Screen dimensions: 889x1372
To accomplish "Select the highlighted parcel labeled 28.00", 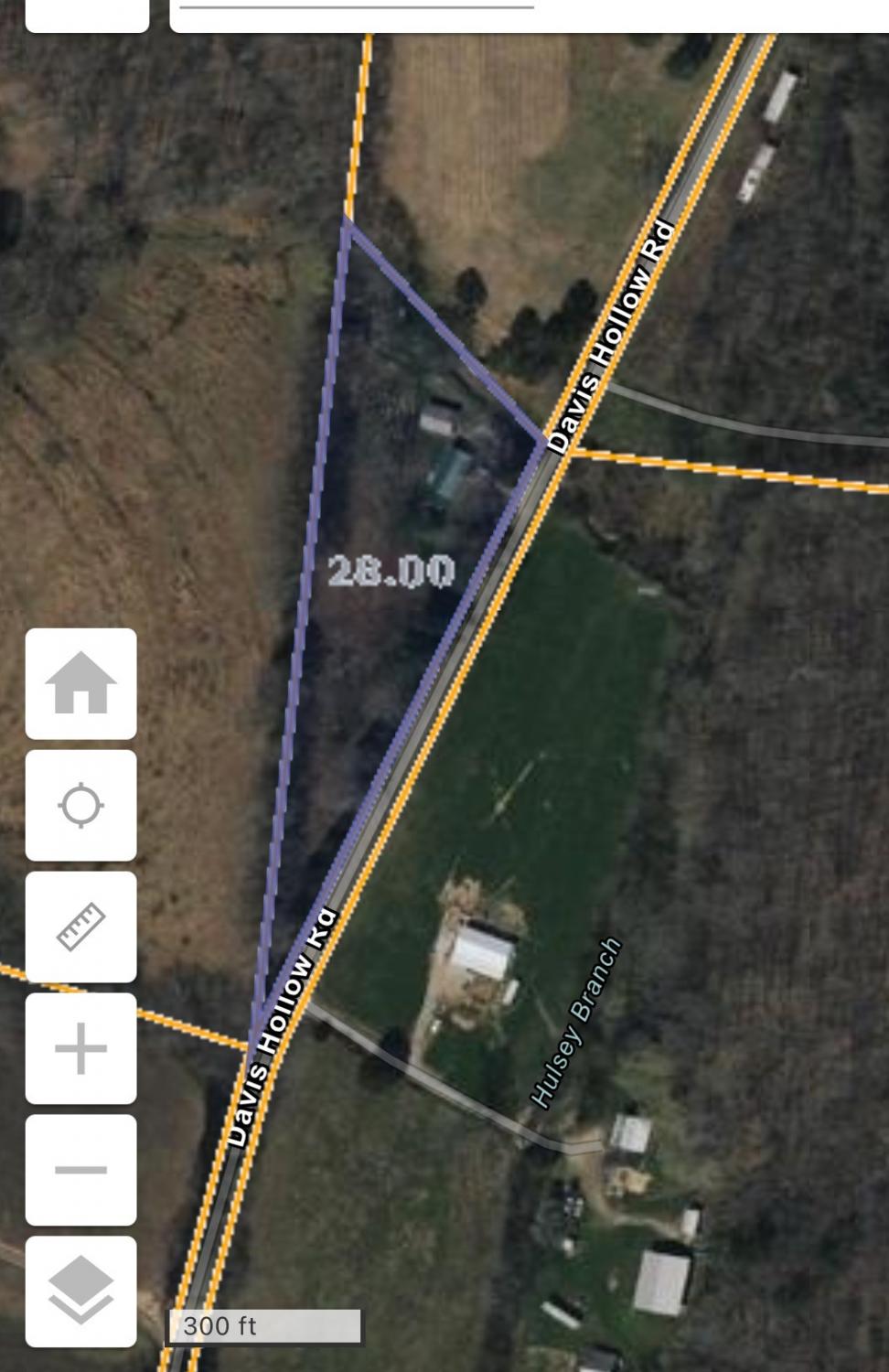I will pos(391,572).
